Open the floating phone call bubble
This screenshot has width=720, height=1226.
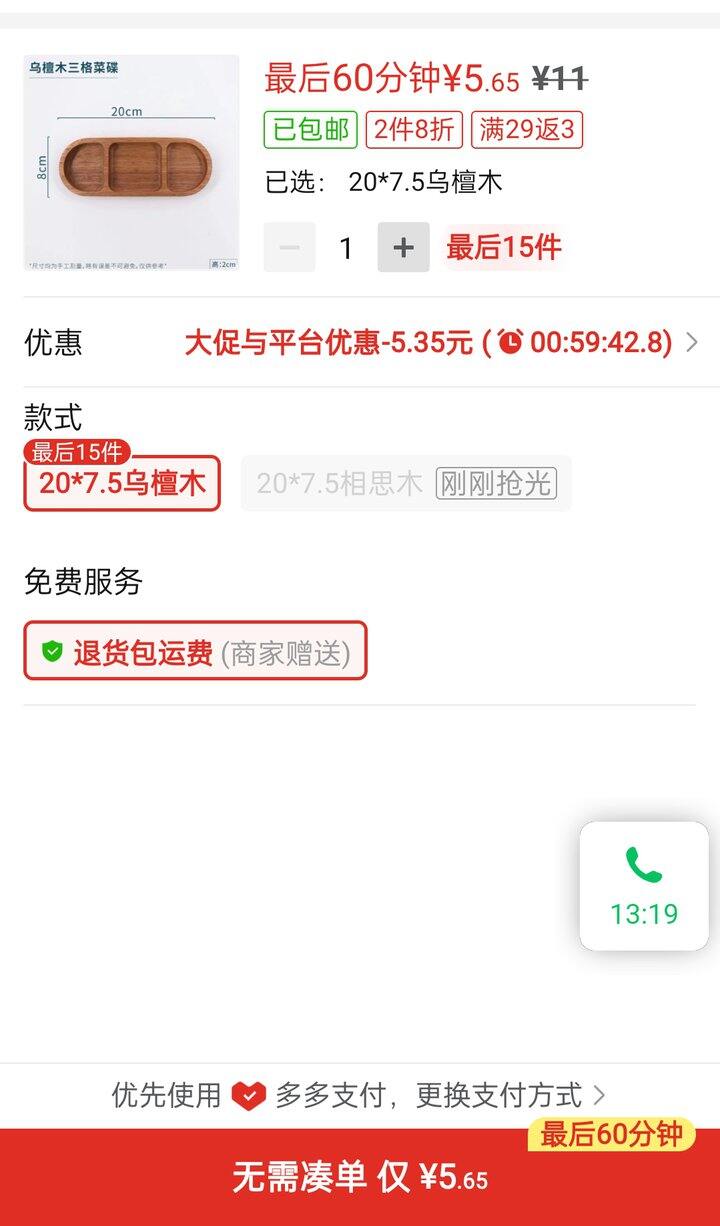click(644, 886)
